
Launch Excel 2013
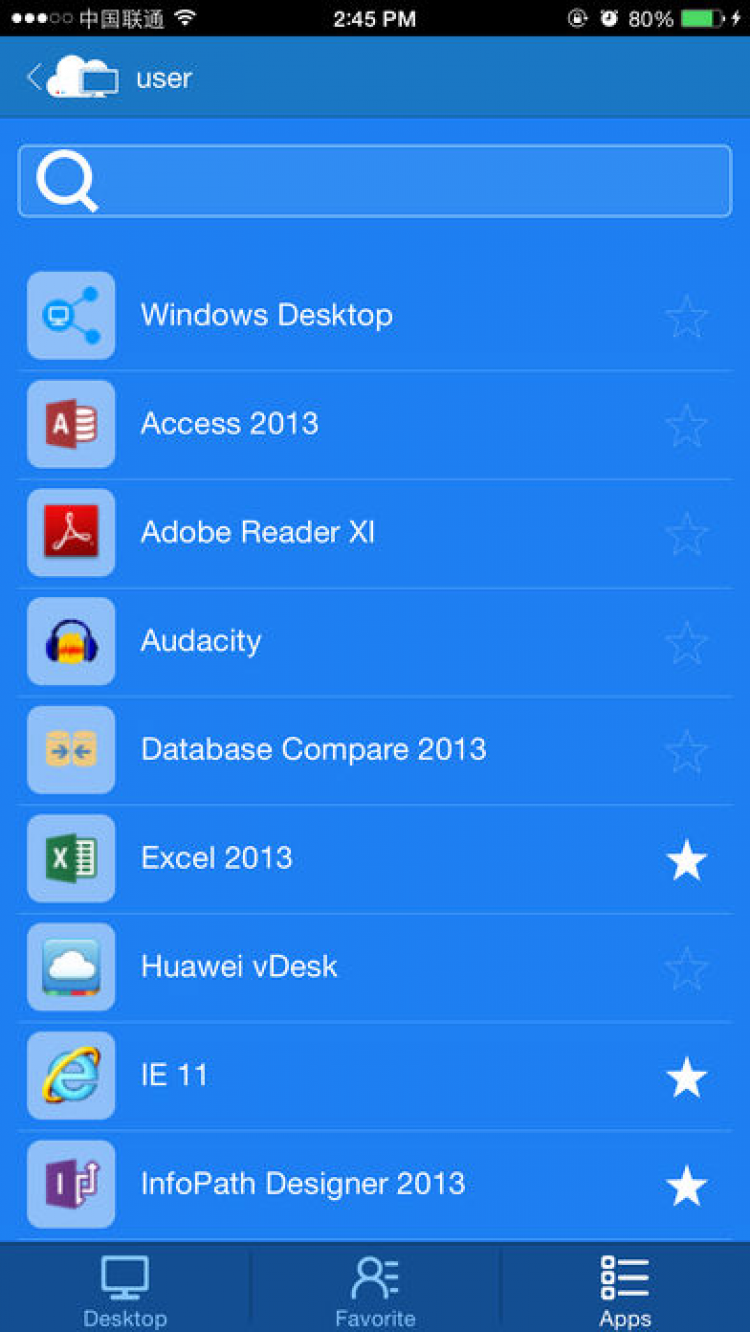[216, 858]
